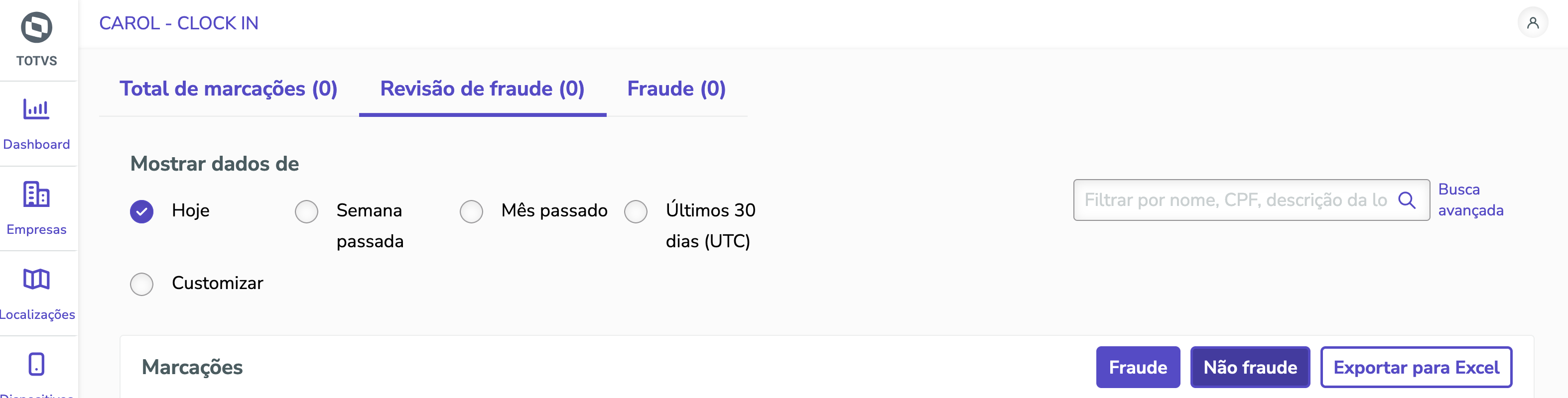The height and width of the screenshot is (398, 1568).
Task: Tap the Não fraude button
Action: click(1250, 367)
